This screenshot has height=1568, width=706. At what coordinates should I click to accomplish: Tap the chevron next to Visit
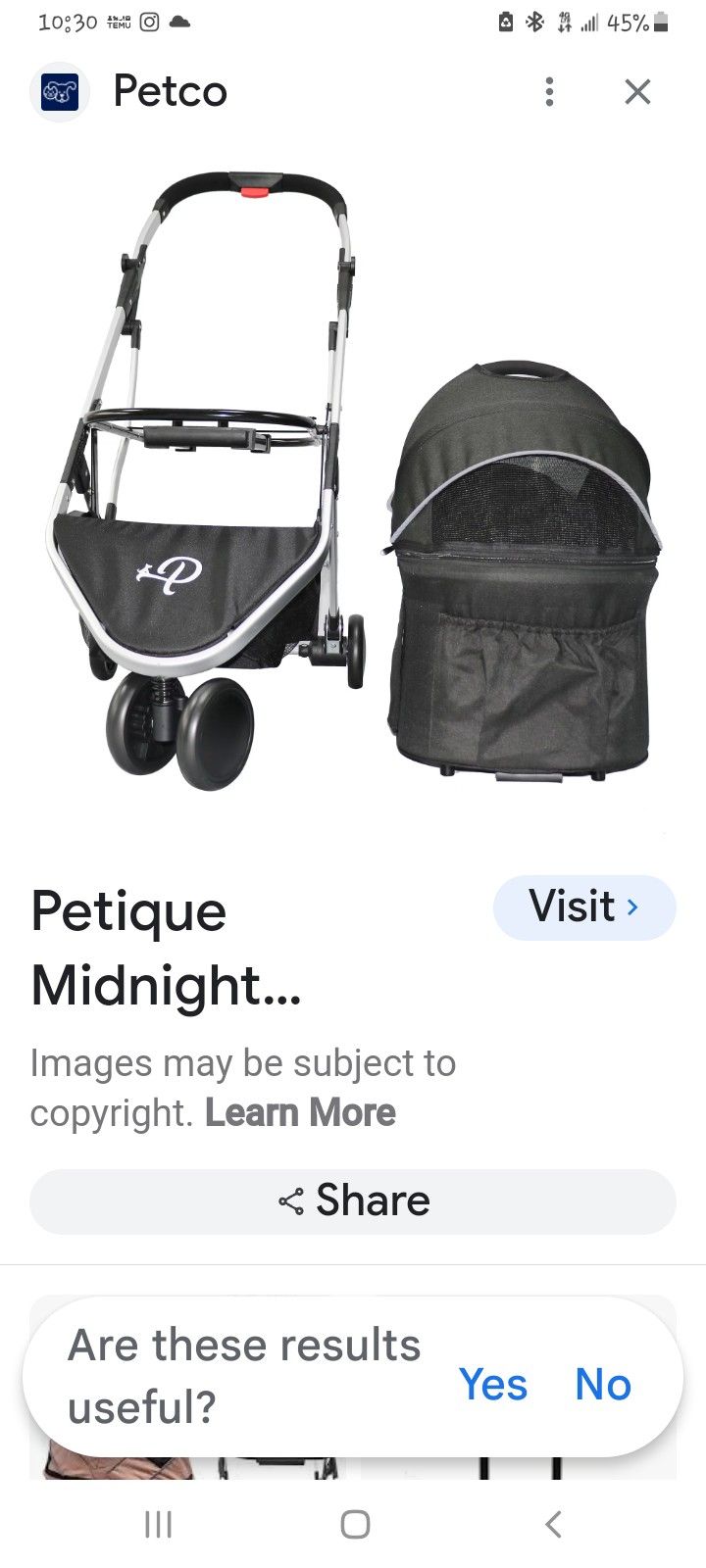click(630, 907)
